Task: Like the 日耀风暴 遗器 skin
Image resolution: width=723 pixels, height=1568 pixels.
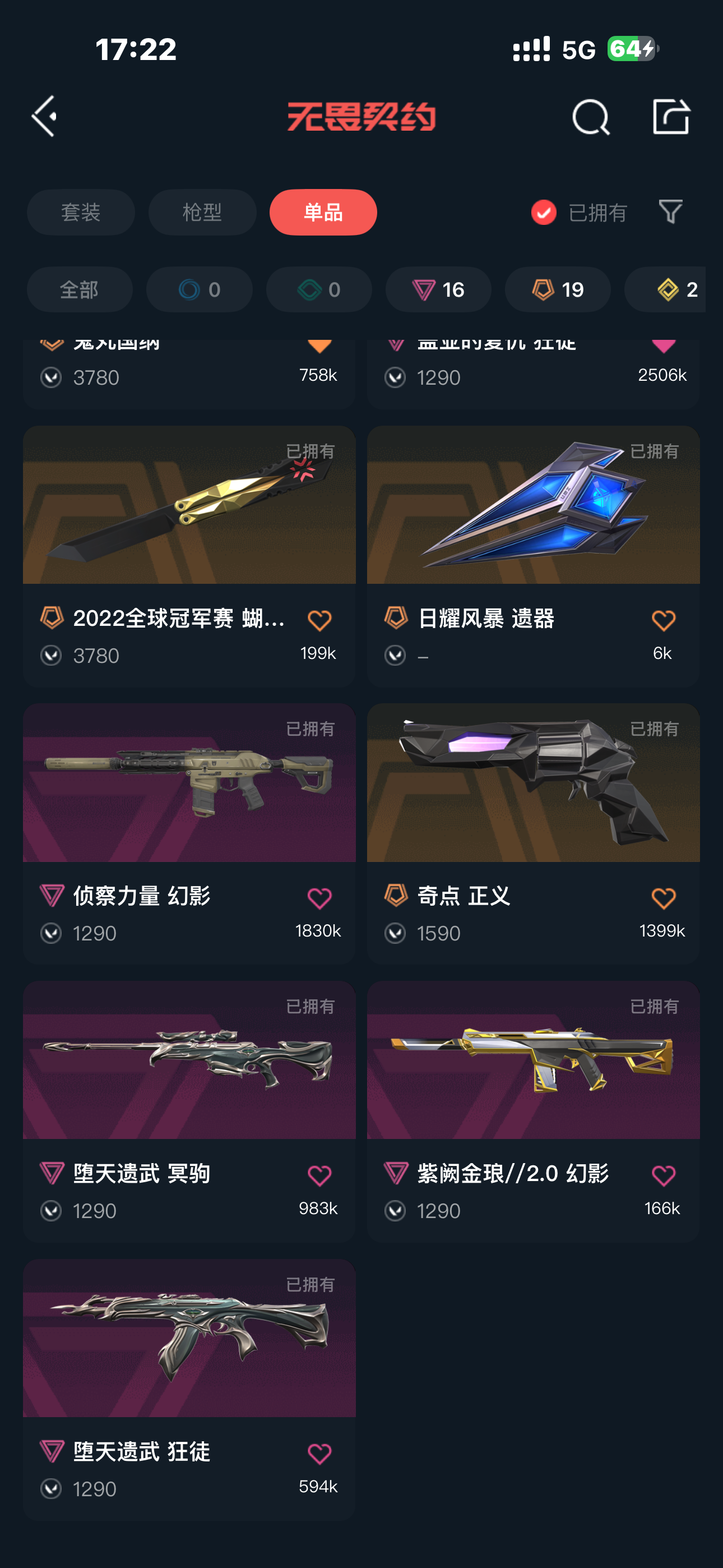Action: [662, 621]
